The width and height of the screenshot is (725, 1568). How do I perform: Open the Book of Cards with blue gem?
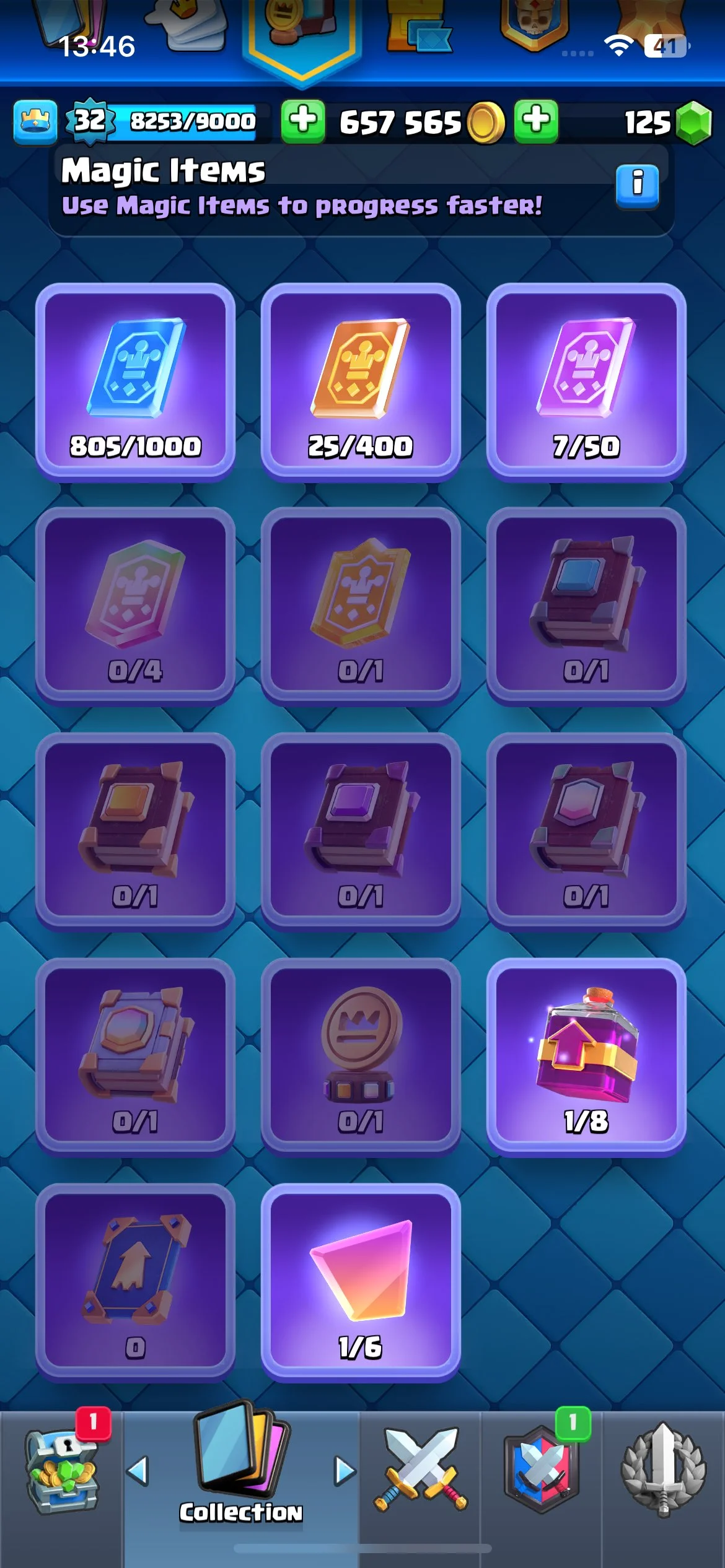click(586, 606)
